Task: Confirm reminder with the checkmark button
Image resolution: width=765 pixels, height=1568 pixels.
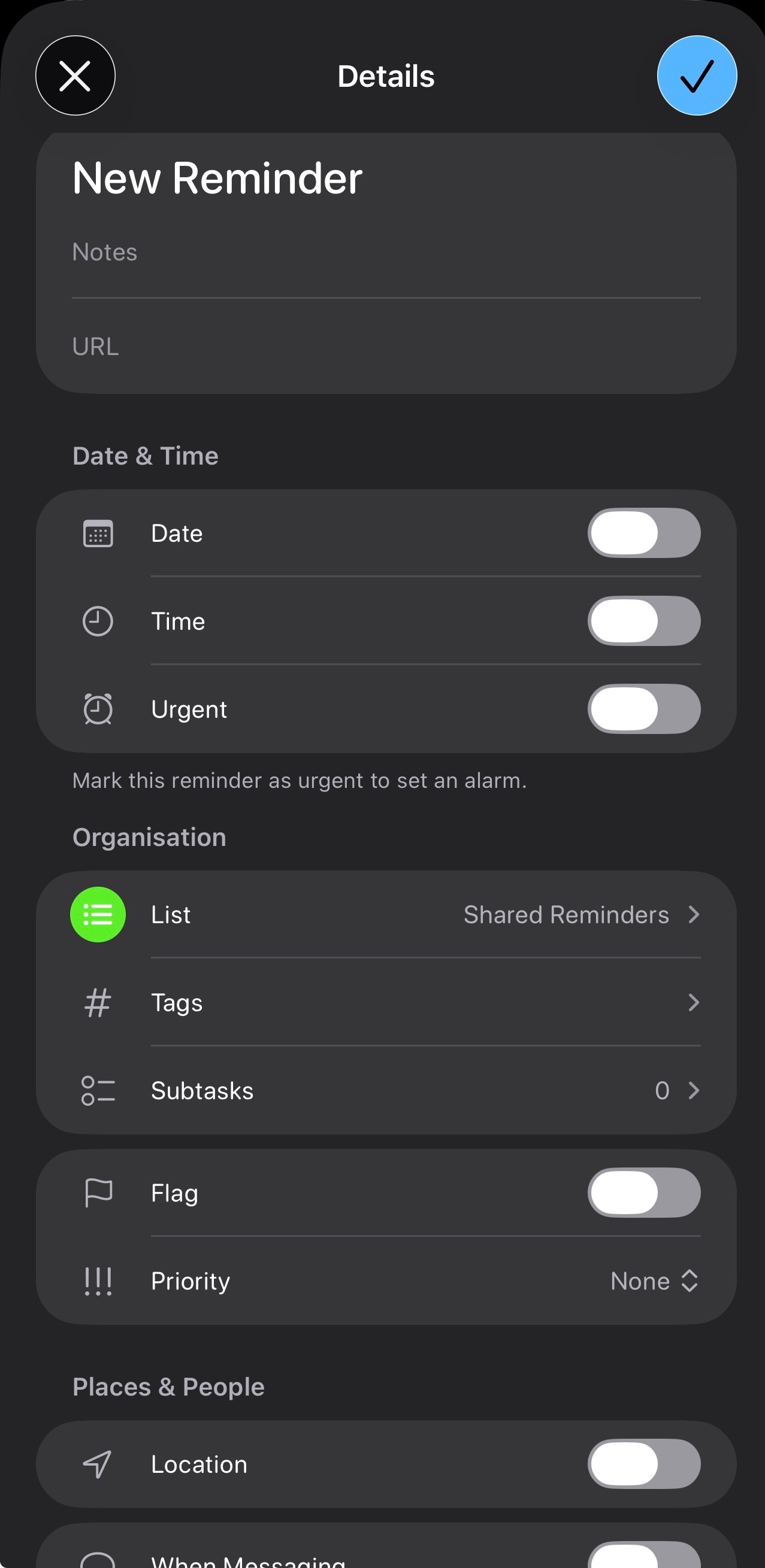Action: (x=697, y=75)
